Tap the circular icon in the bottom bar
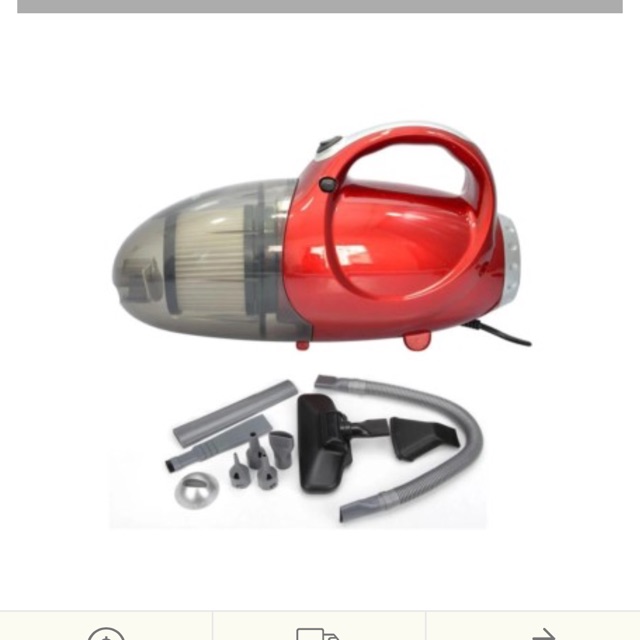 (106, 633)
